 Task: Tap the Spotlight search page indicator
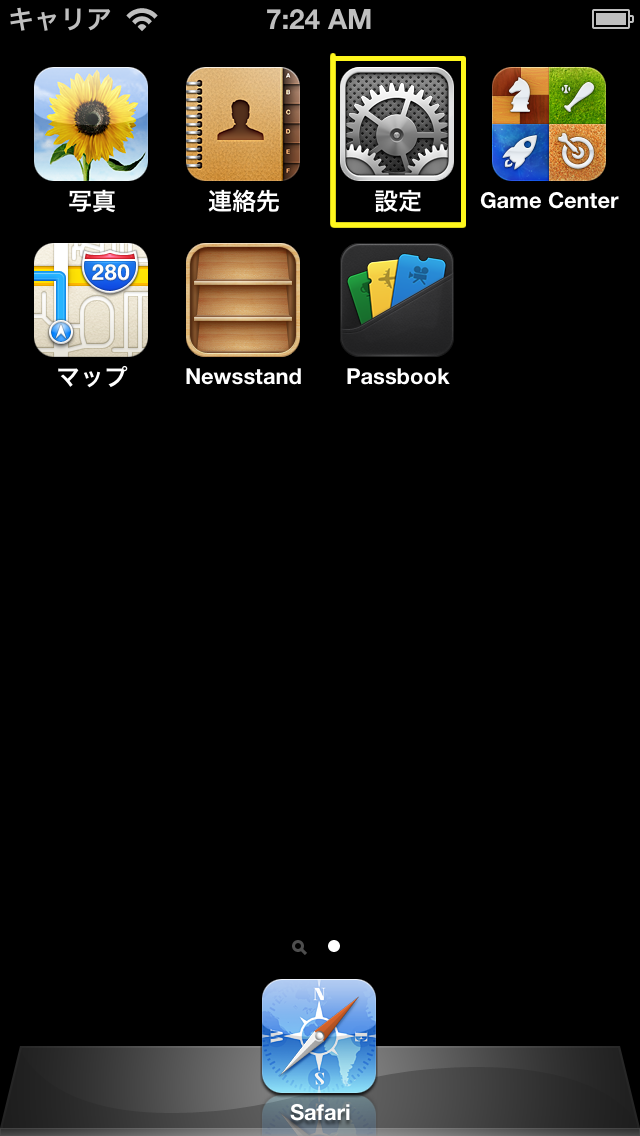pyautogui.click(x=299, y=946)
